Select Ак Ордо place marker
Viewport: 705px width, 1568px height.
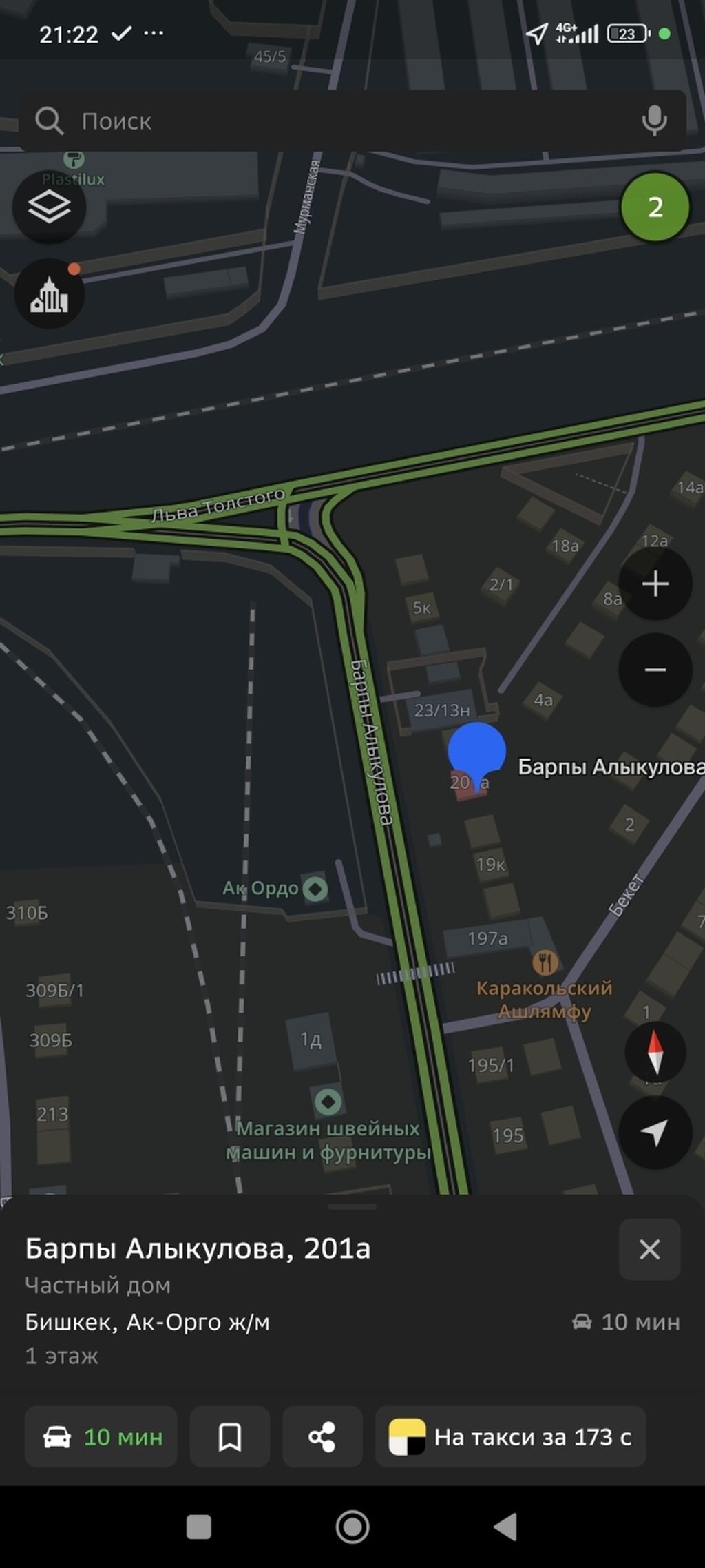pos(315,888)
